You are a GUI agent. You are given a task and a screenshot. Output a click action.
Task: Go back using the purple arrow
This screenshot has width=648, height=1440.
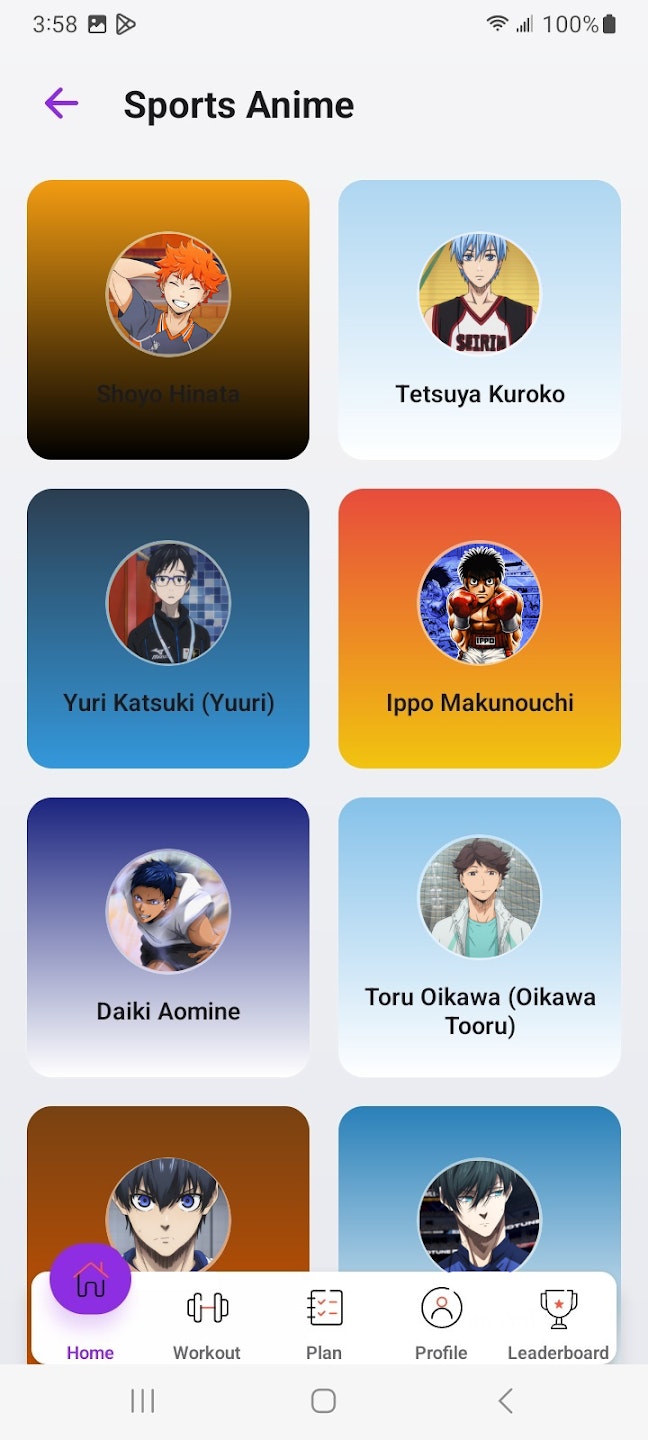pyautogui.click(x=61, y=103)
